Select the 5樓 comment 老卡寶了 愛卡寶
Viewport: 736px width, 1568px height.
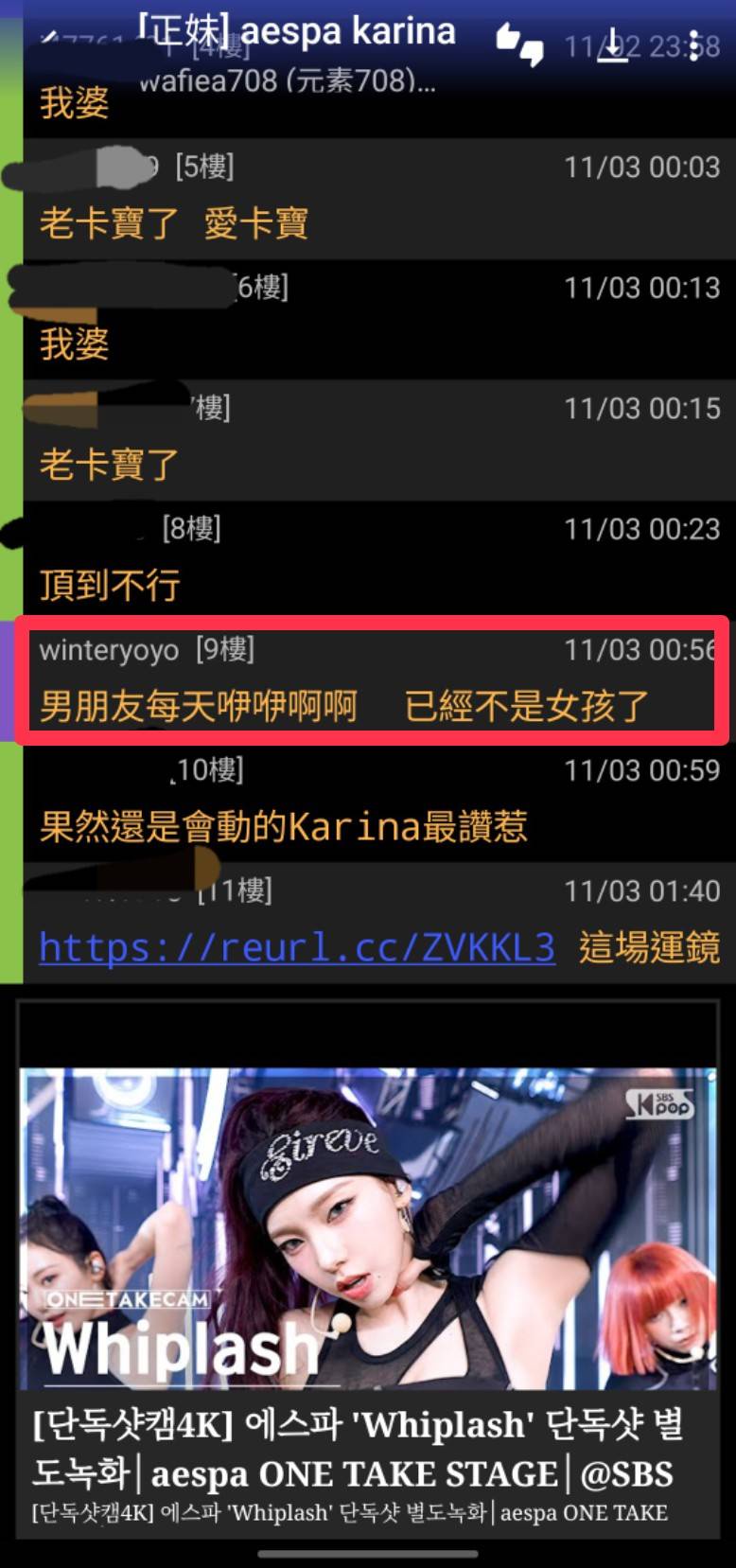point(369,199)
